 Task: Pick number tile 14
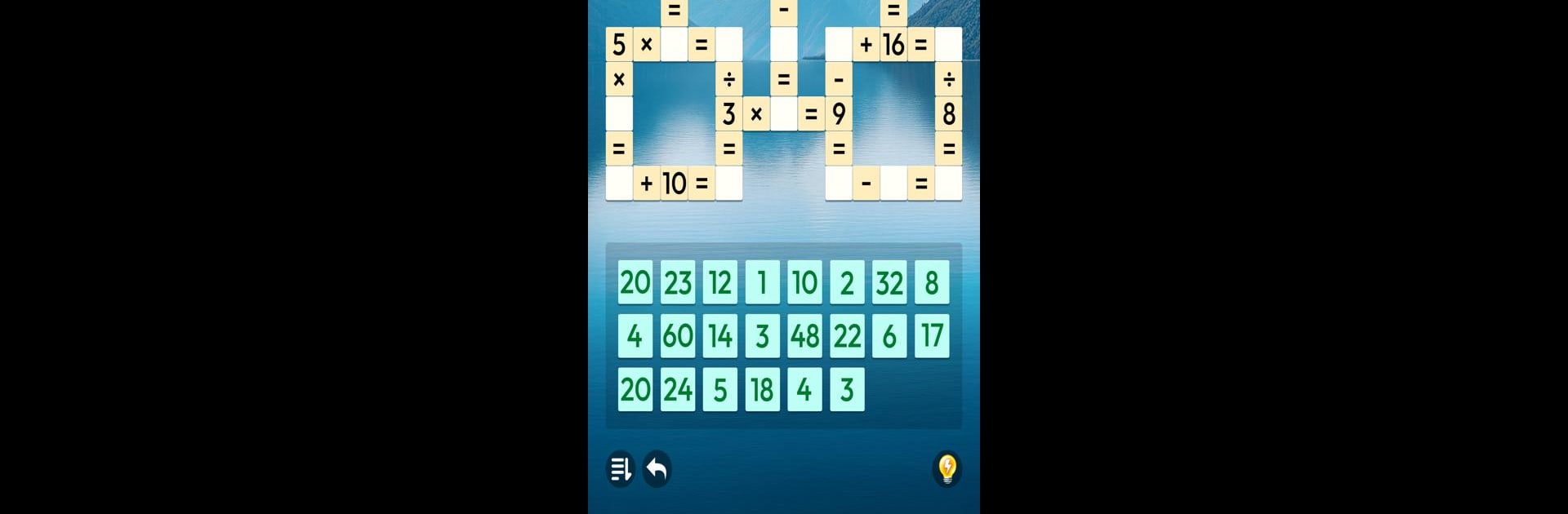coord(720,336)
